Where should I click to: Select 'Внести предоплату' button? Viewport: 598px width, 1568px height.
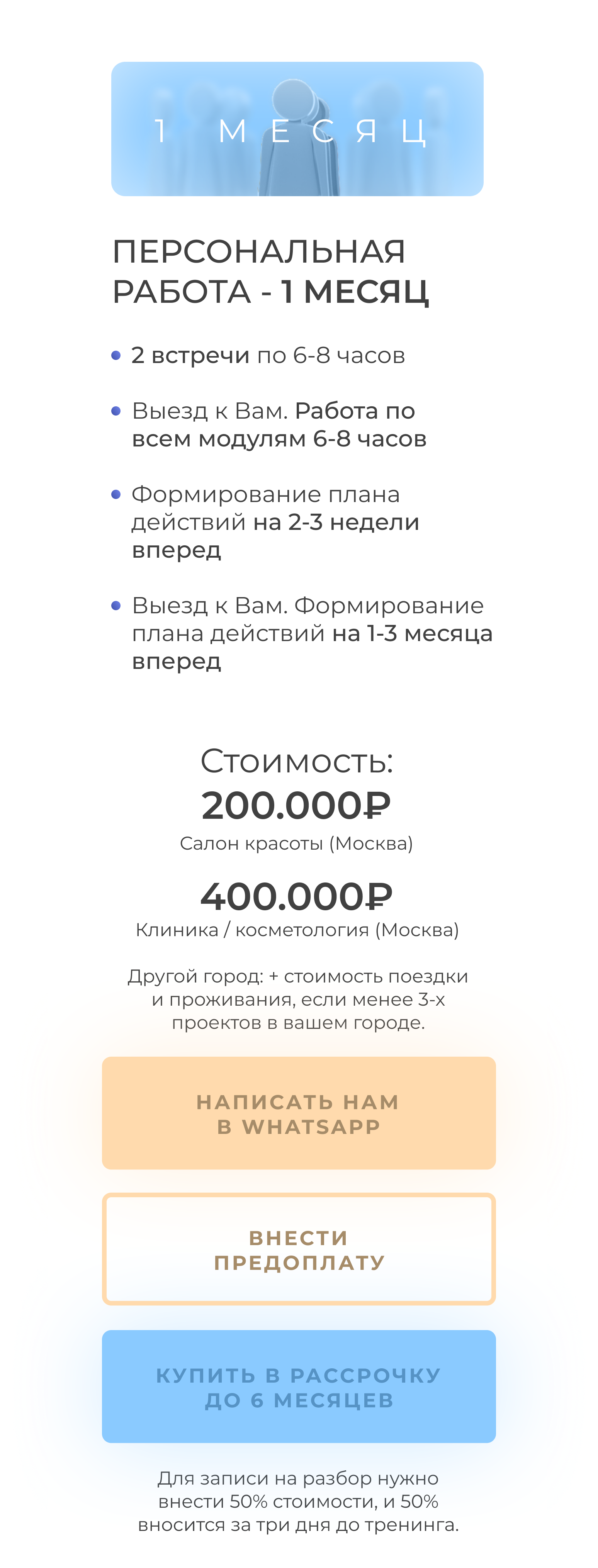(298, 1249)
